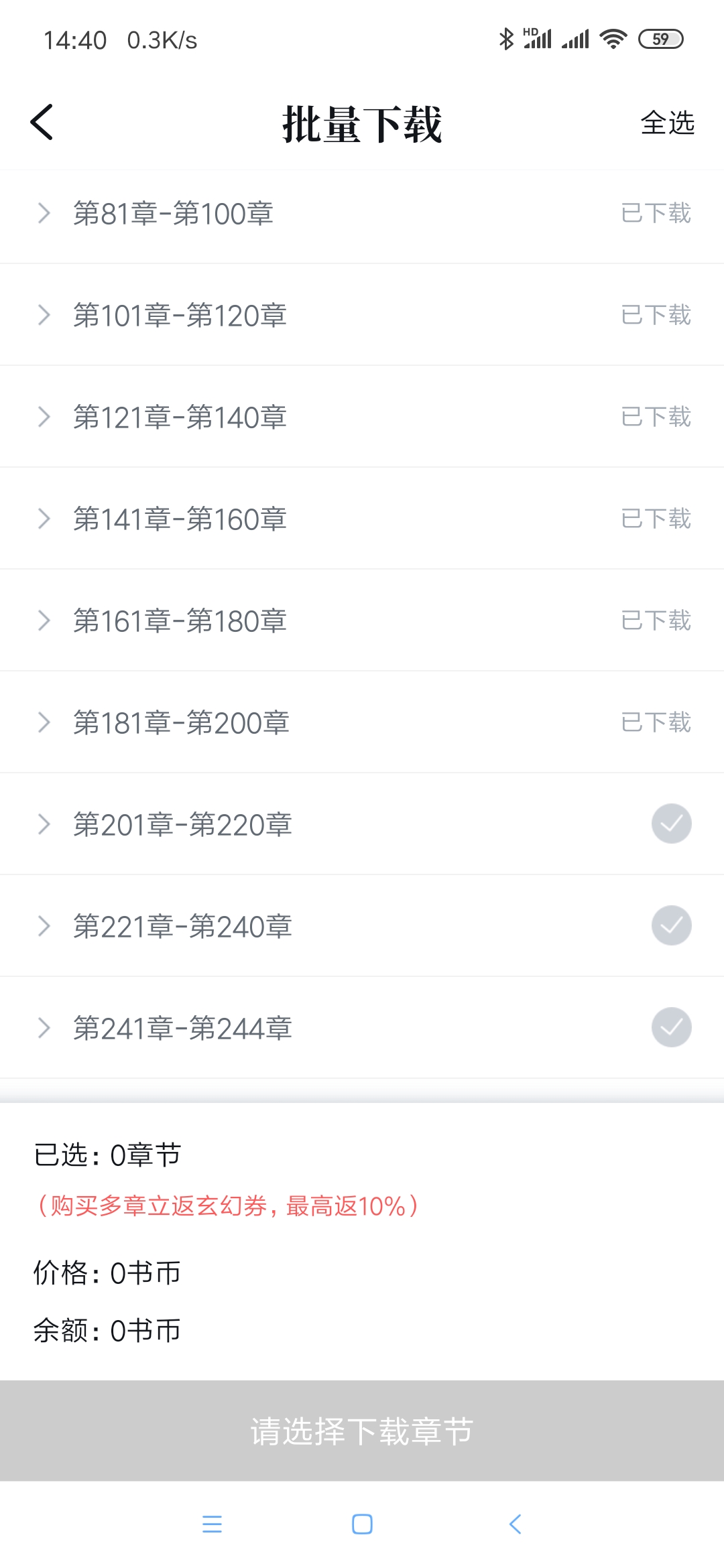
Task: Check the 第221章-第240章 checkbox
Action: [671, 925]
